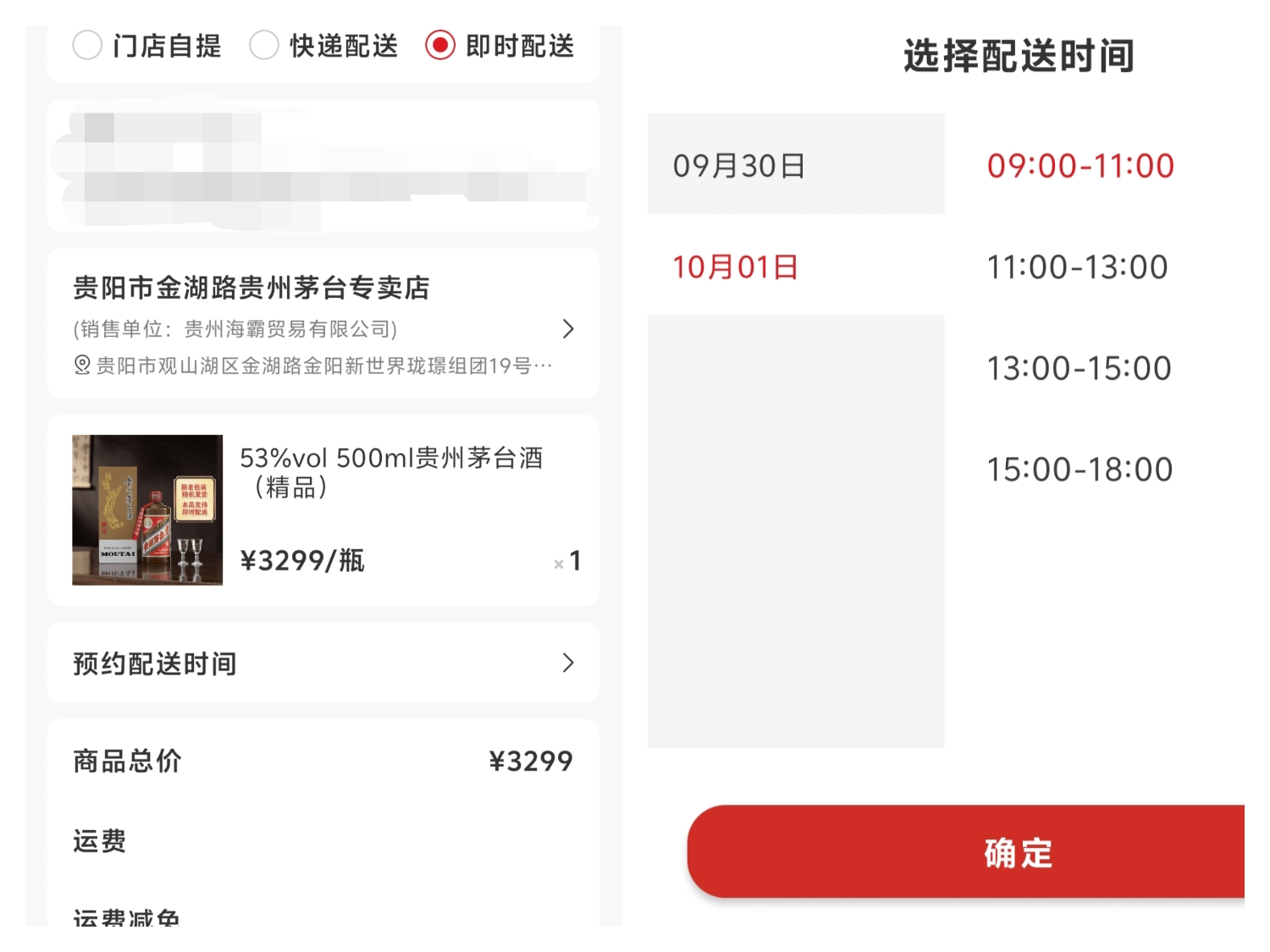Select the 门店自提 pickup option
This screenshot has width=1270, height=952.
pos(147,46)
